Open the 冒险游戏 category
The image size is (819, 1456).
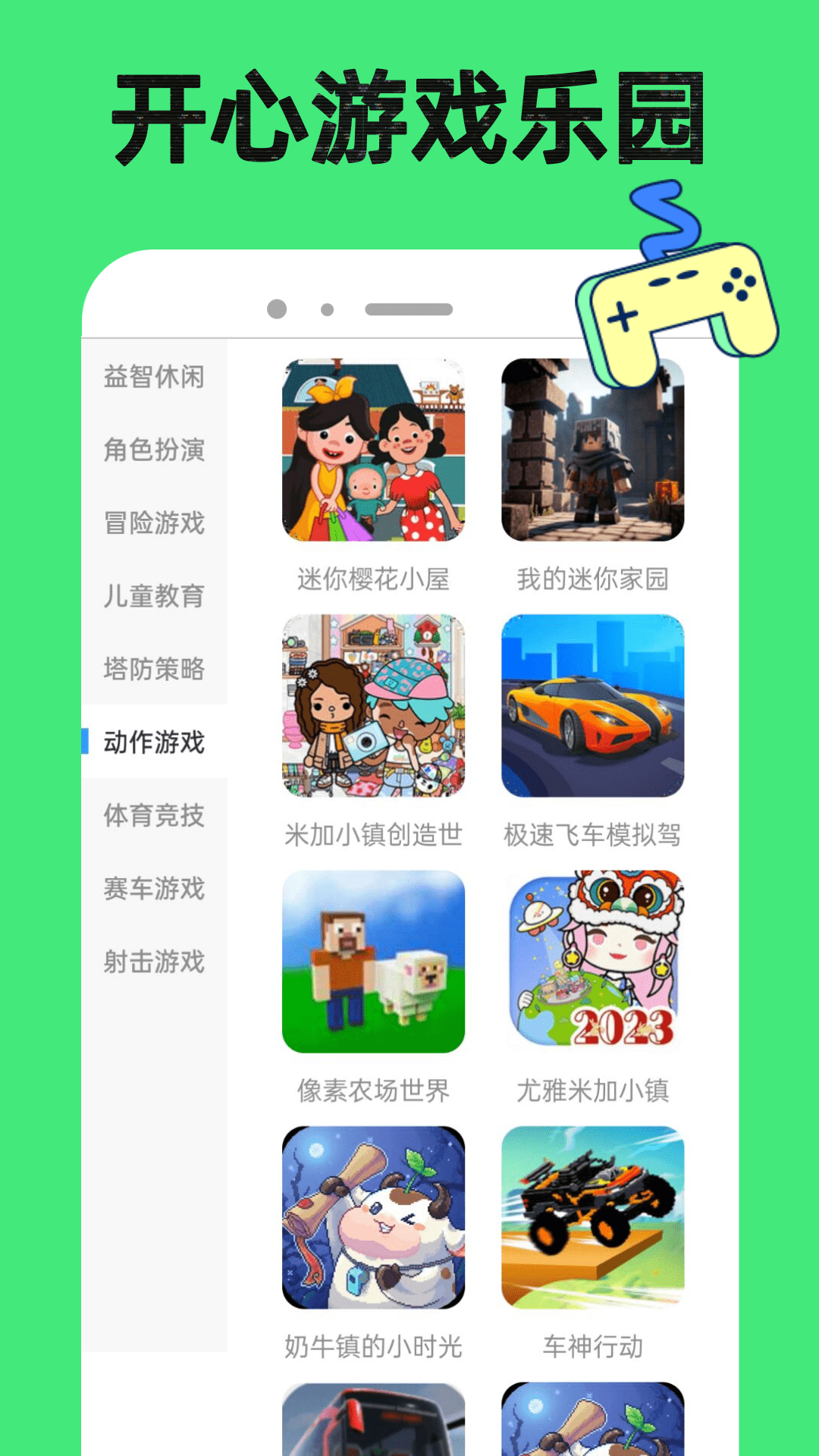tap(155, 522)
